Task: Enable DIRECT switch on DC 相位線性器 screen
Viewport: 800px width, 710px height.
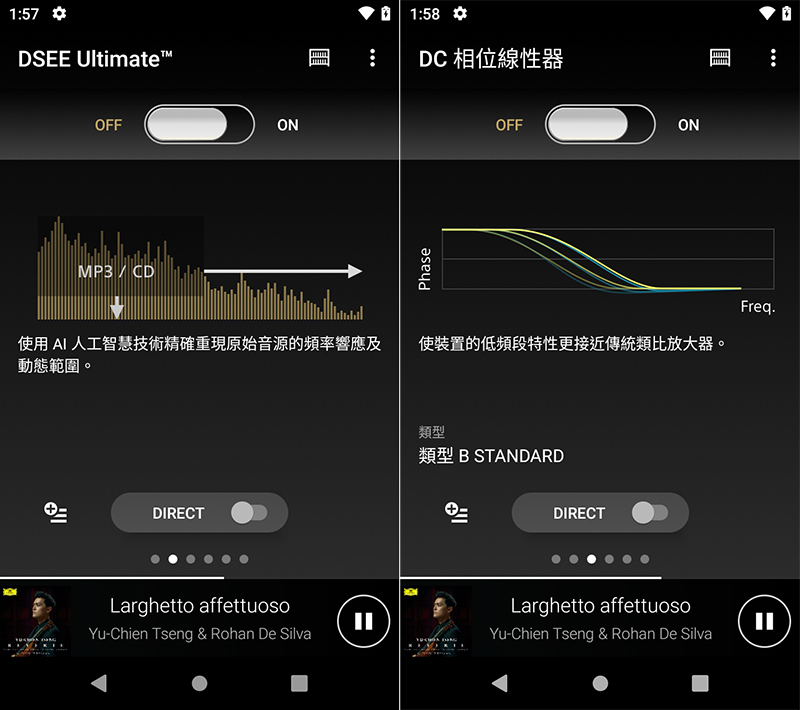Action: point(650,513)
